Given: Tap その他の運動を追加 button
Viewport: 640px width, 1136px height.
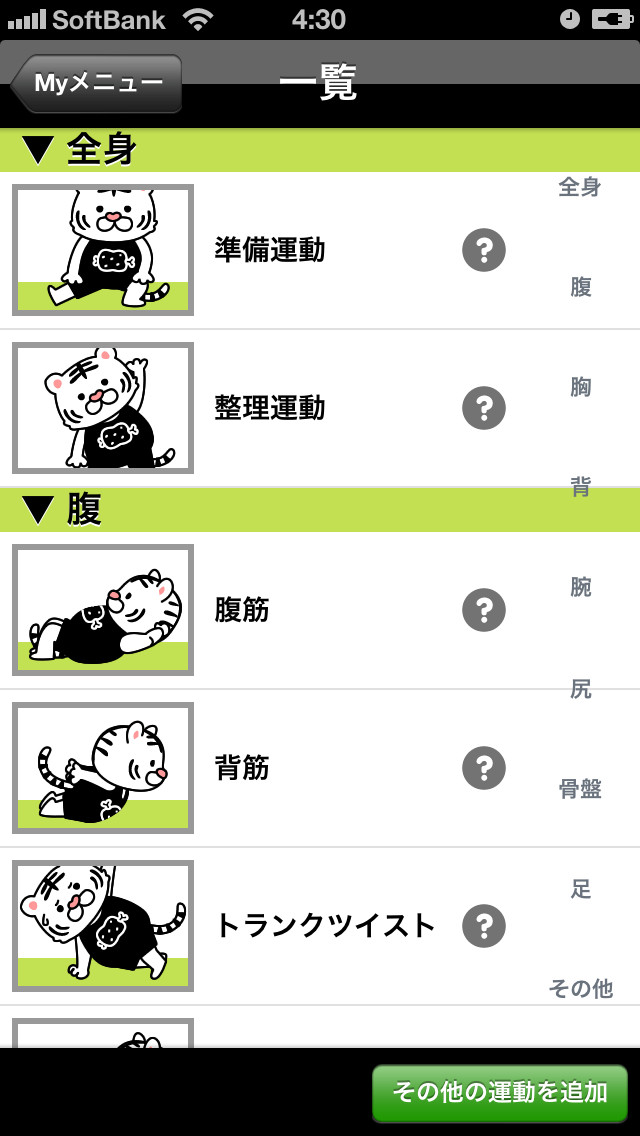Looking at the screenshot, I should tap(500, 1092).
